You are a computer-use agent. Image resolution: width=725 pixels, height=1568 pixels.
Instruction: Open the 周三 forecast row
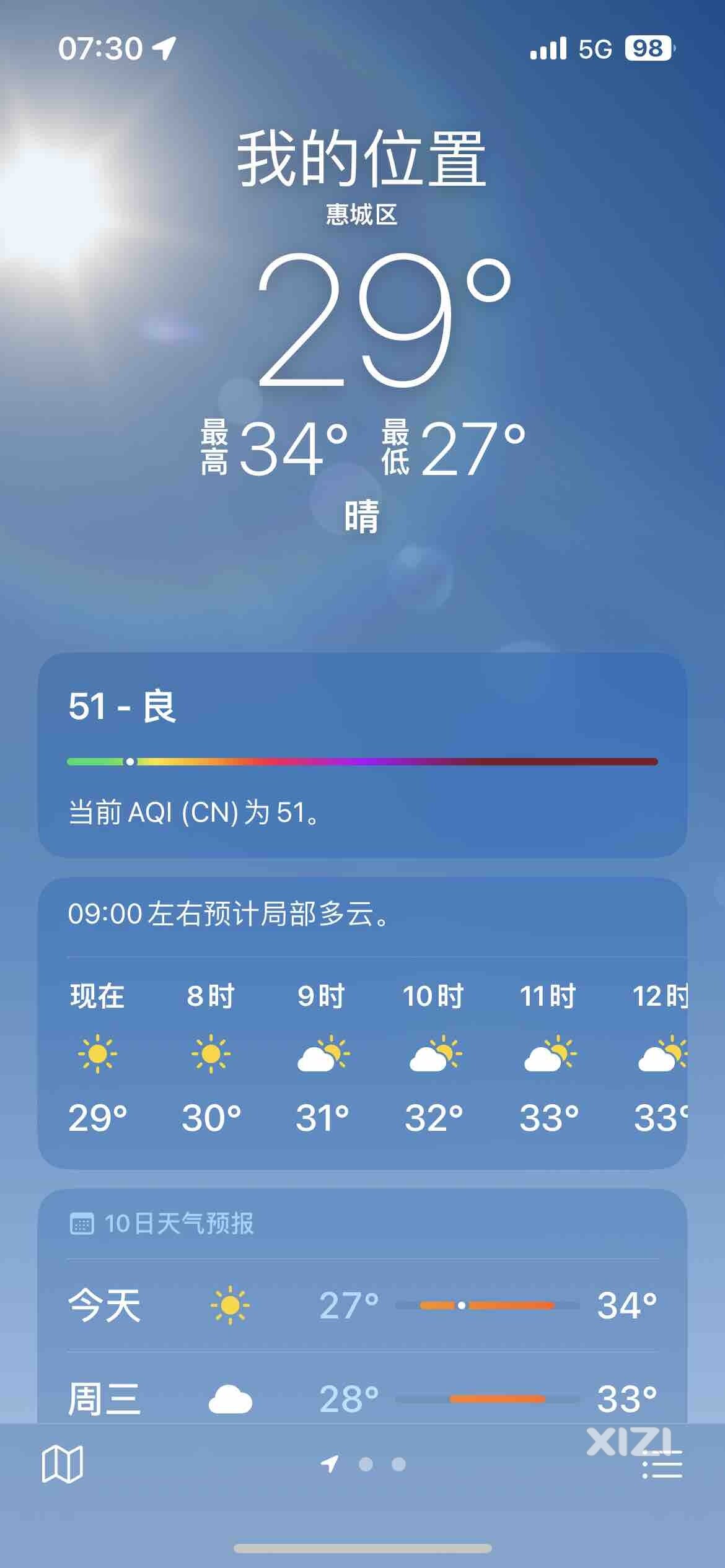coord(362,1398)
